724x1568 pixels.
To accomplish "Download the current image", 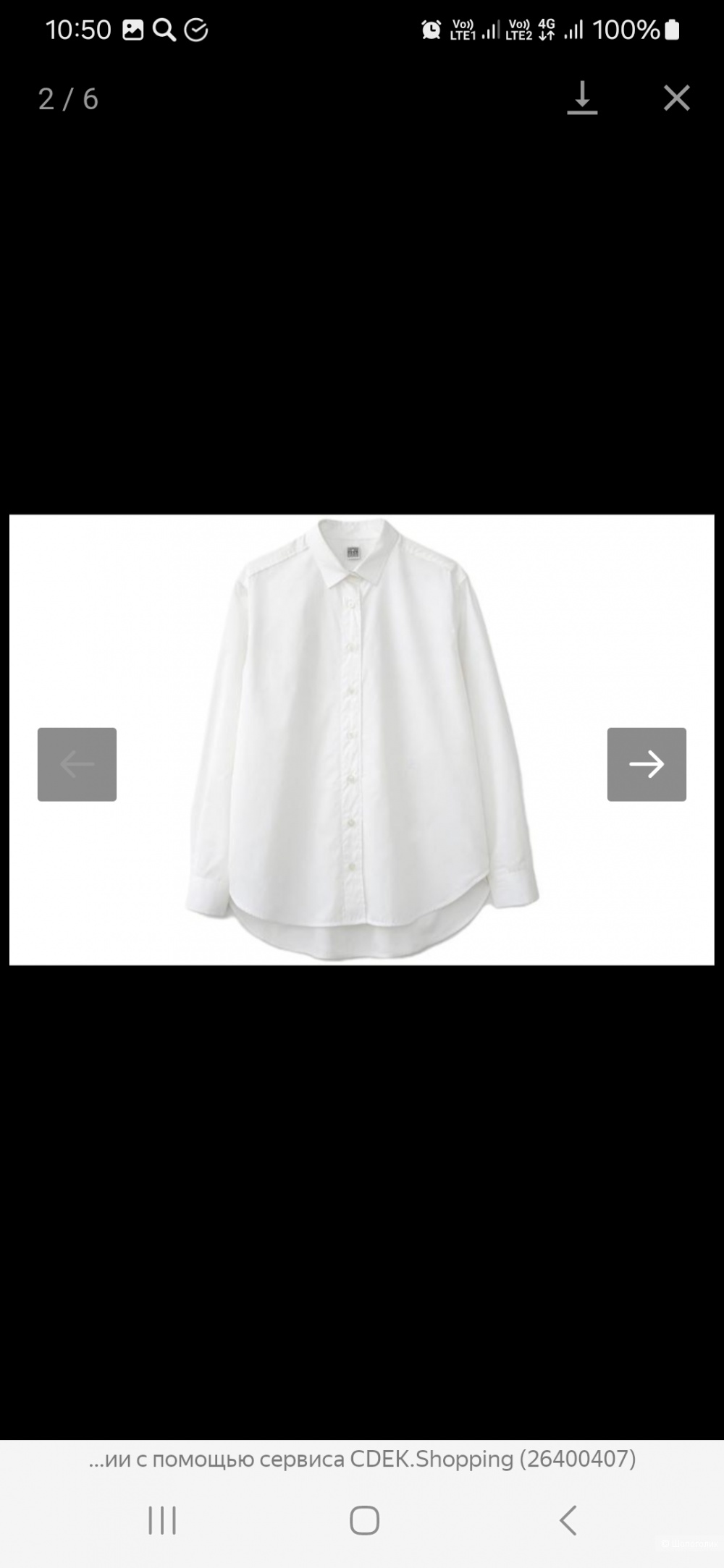I will [582, 98].
